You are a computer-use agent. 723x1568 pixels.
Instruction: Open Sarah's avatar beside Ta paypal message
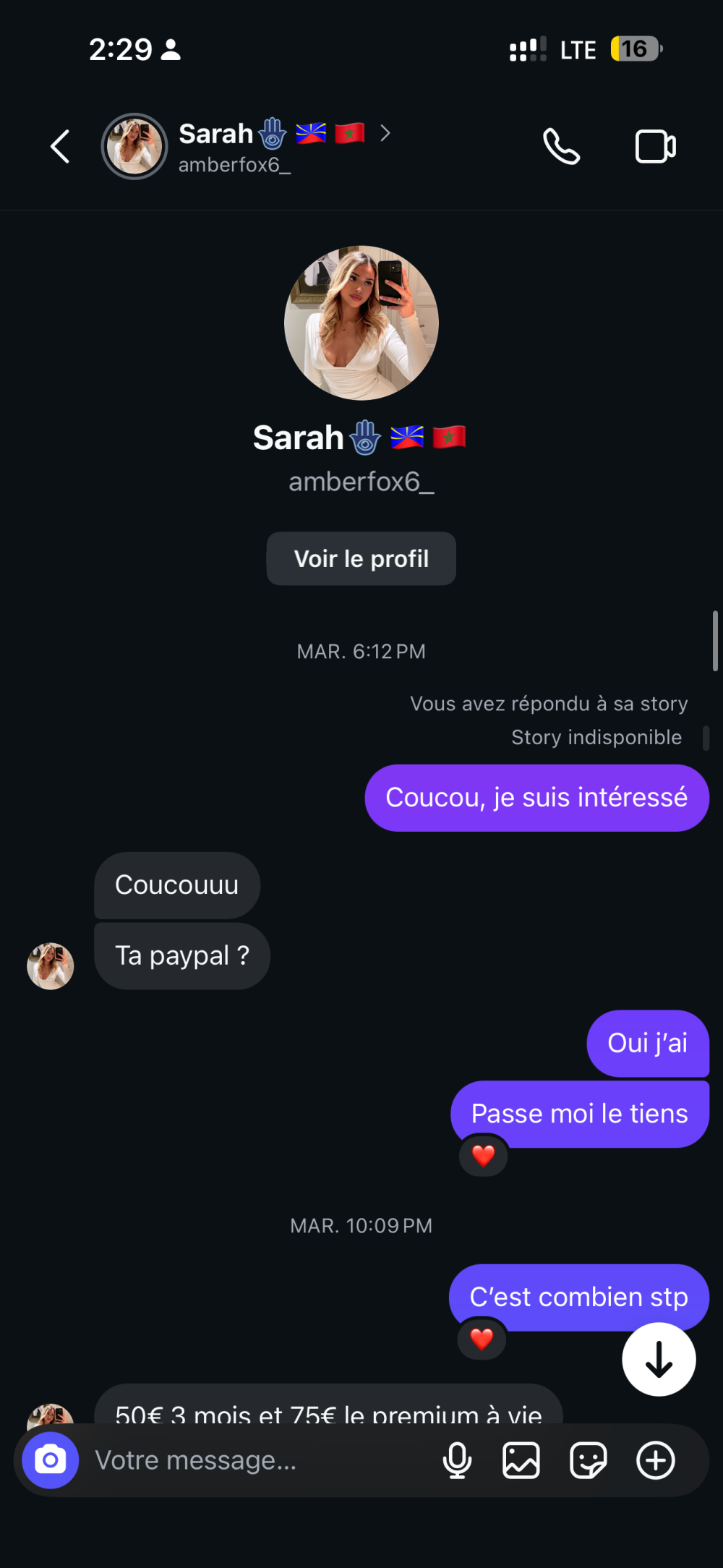pyautogui.click(x=51, y=966)
